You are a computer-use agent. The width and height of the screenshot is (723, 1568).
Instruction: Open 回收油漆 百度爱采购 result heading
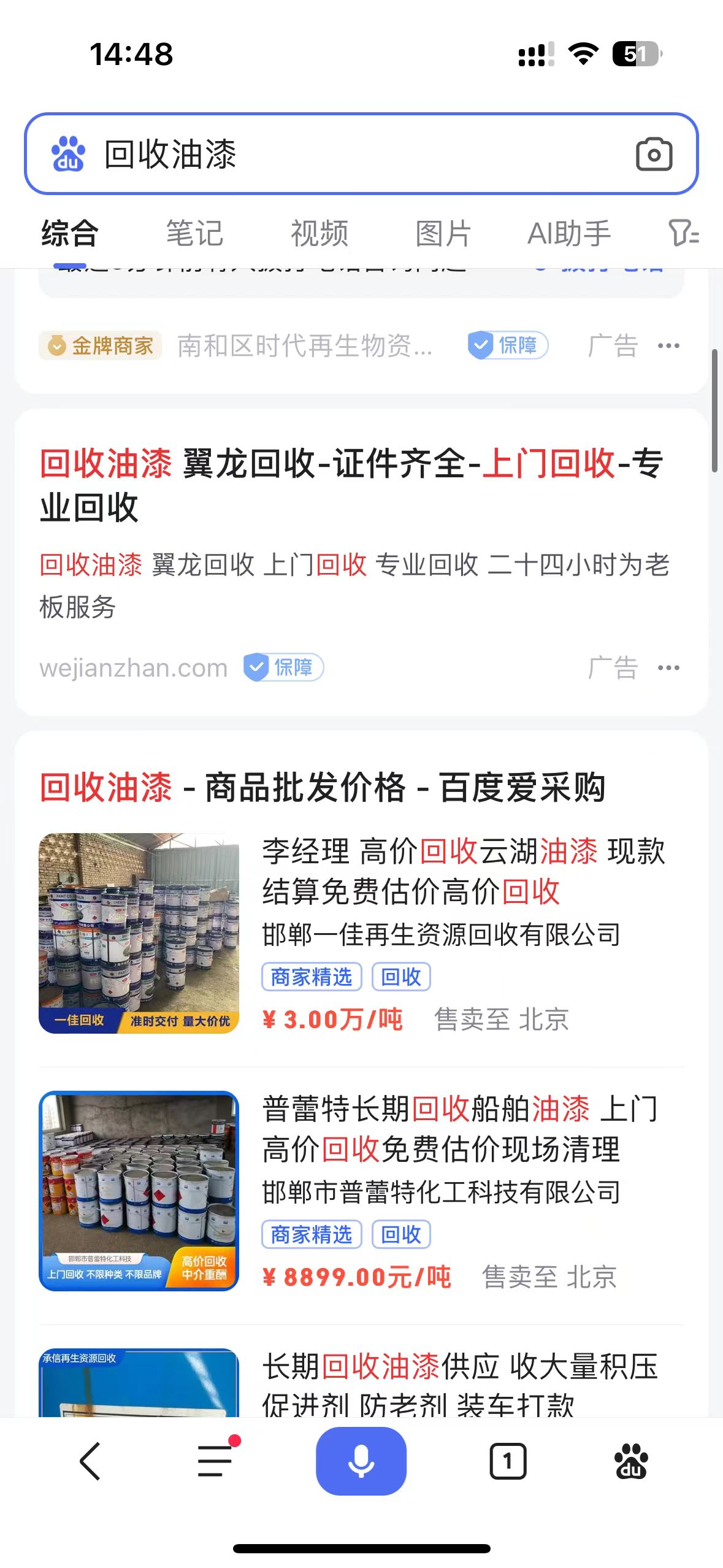click(x=323, y=787)
